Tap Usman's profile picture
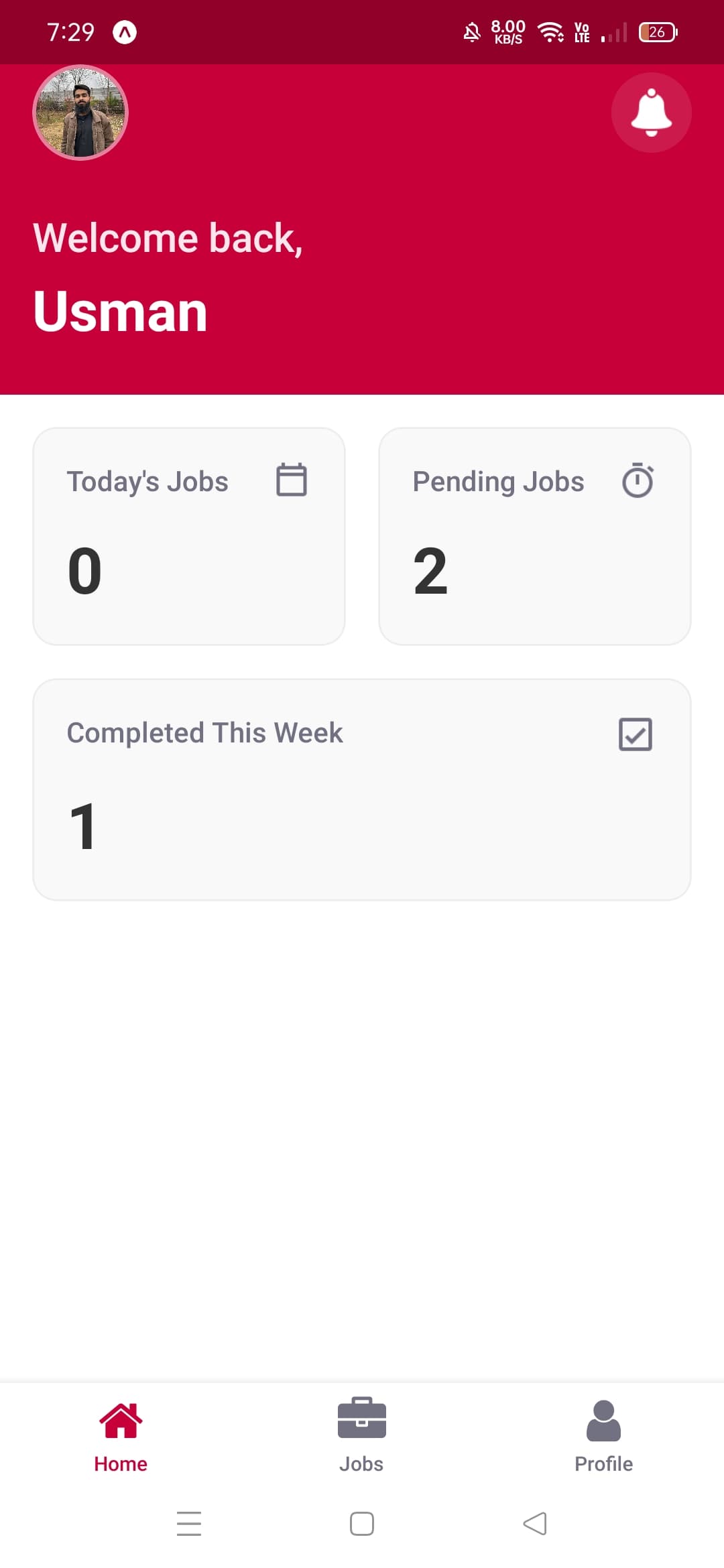This screenshot has height=1568, width=724. pos(79,113)
